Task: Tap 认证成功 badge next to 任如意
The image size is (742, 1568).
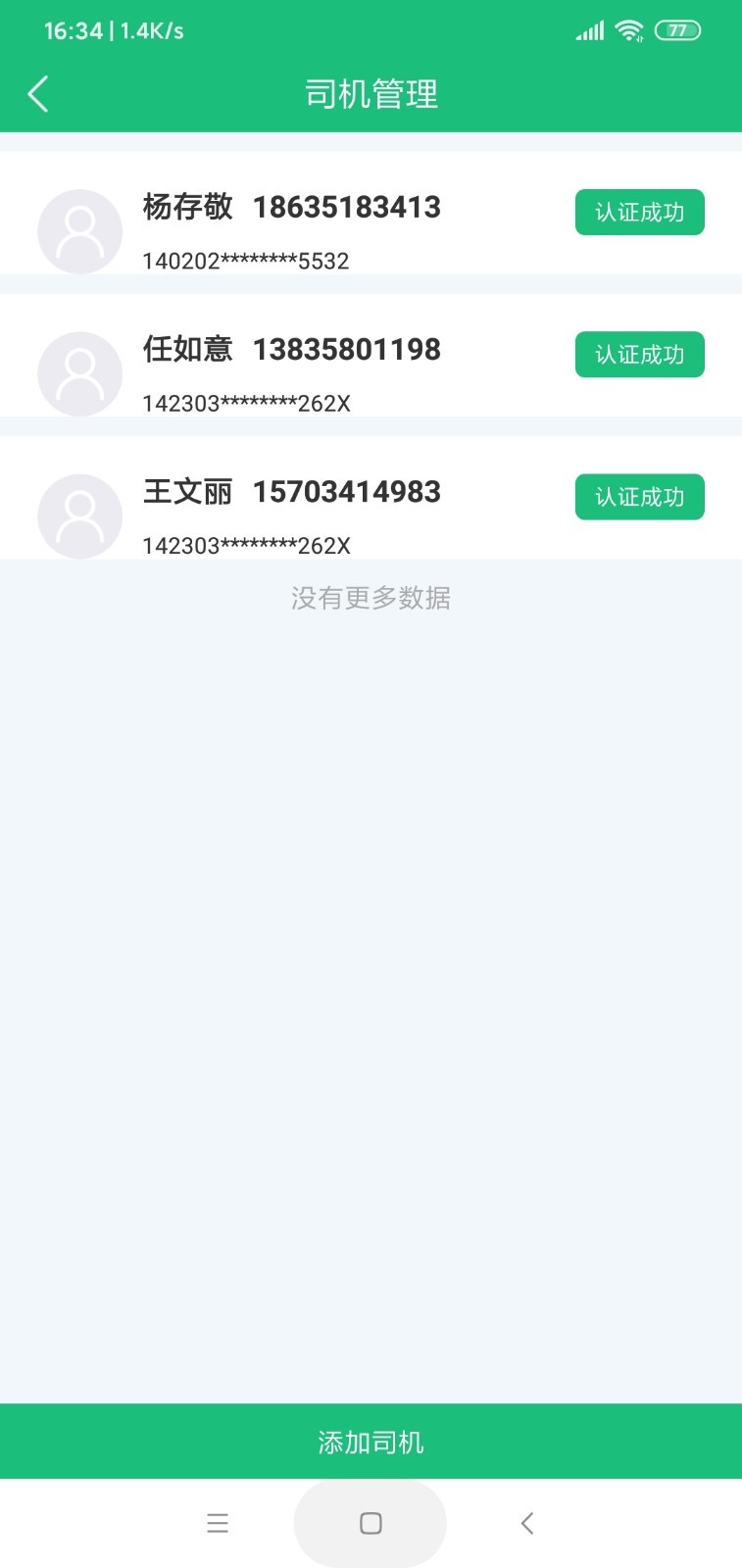Action: 639,354
